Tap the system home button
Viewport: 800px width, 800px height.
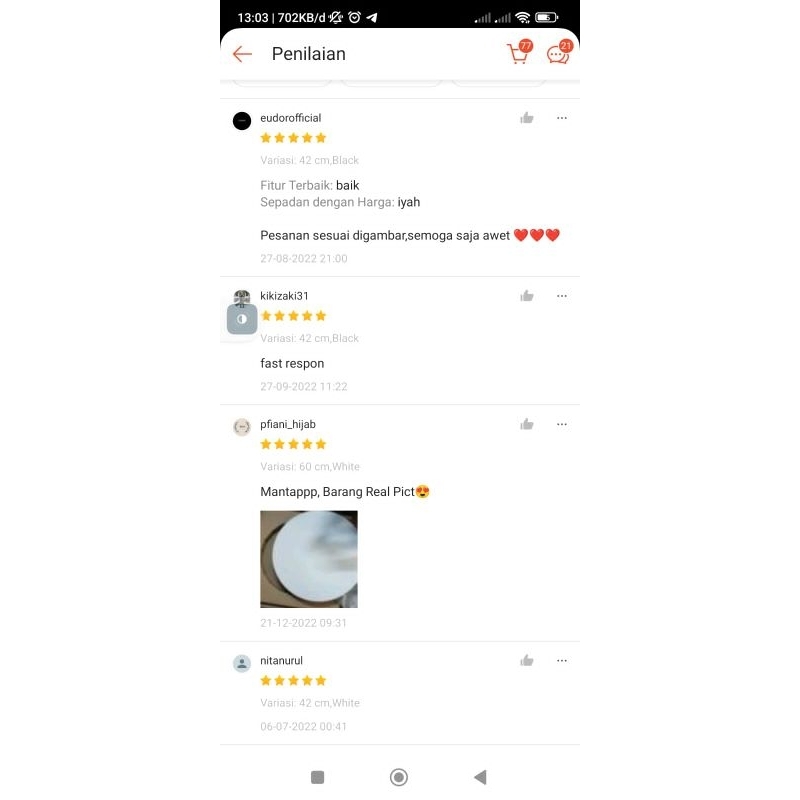coord(399,777)
